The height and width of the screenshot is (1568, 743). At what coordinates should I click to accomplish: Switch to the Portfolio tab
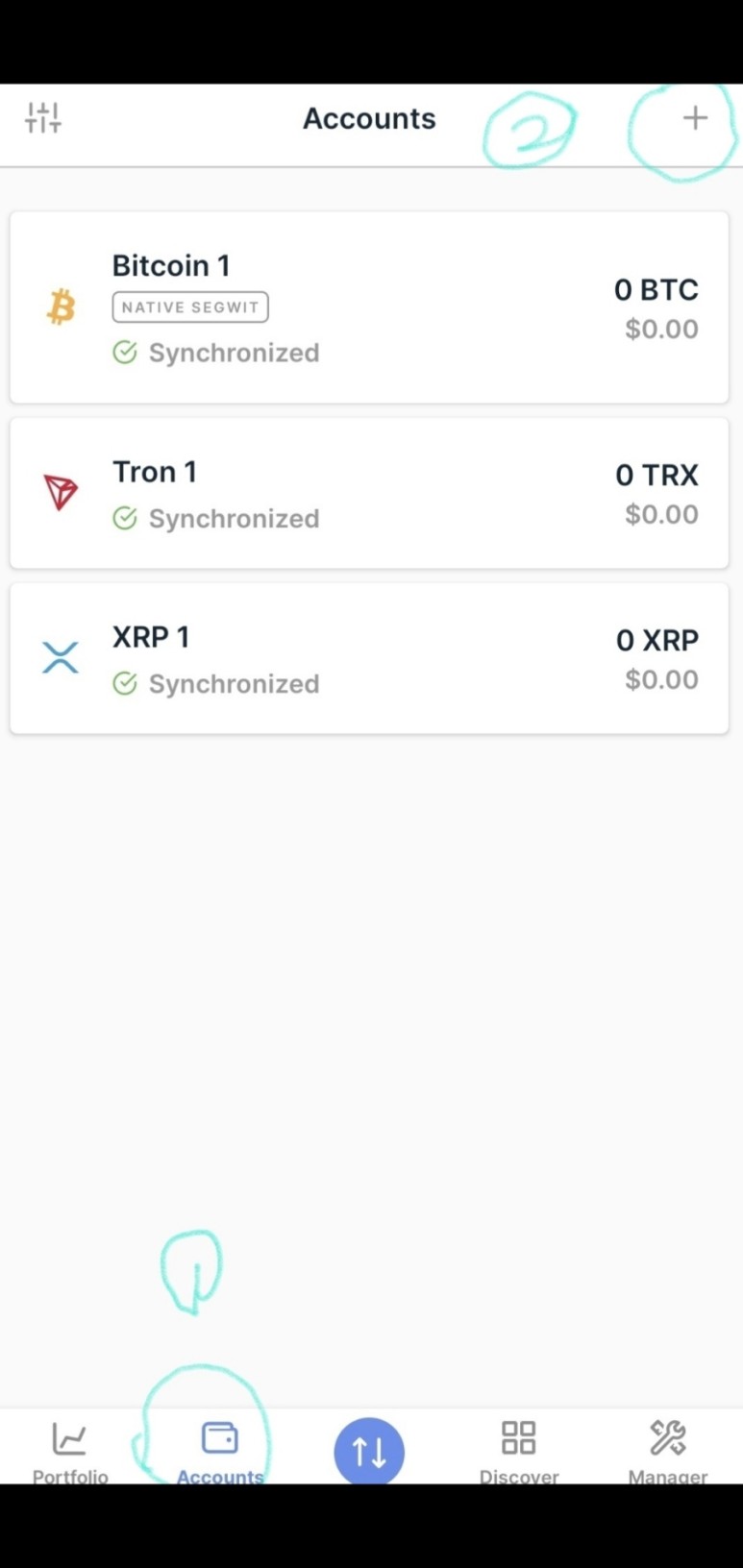click(x=69, y=1450)
